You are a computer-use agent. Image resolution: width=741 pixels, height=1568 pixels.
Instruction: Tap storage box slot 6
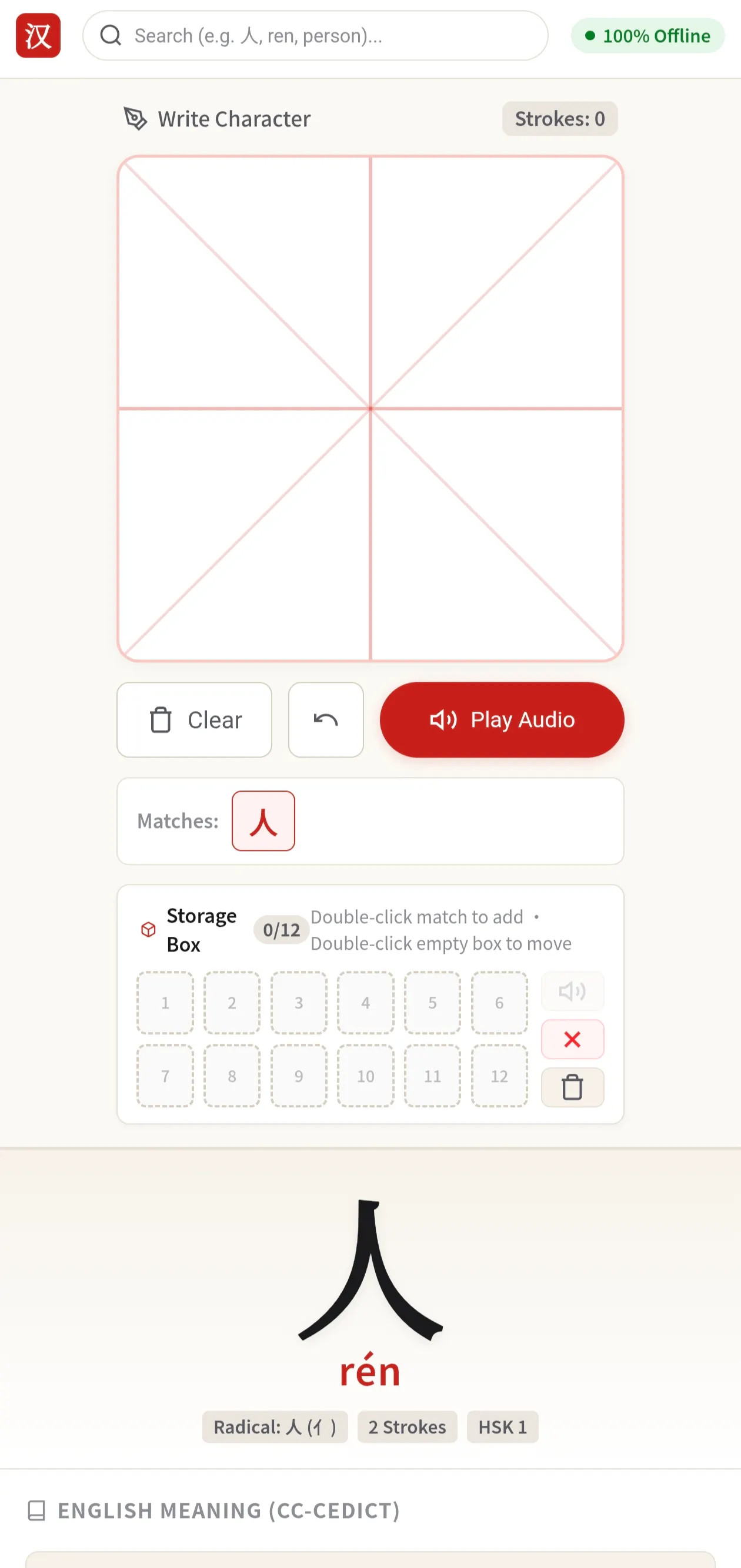pyautogui.click(x=499, y=1003)
